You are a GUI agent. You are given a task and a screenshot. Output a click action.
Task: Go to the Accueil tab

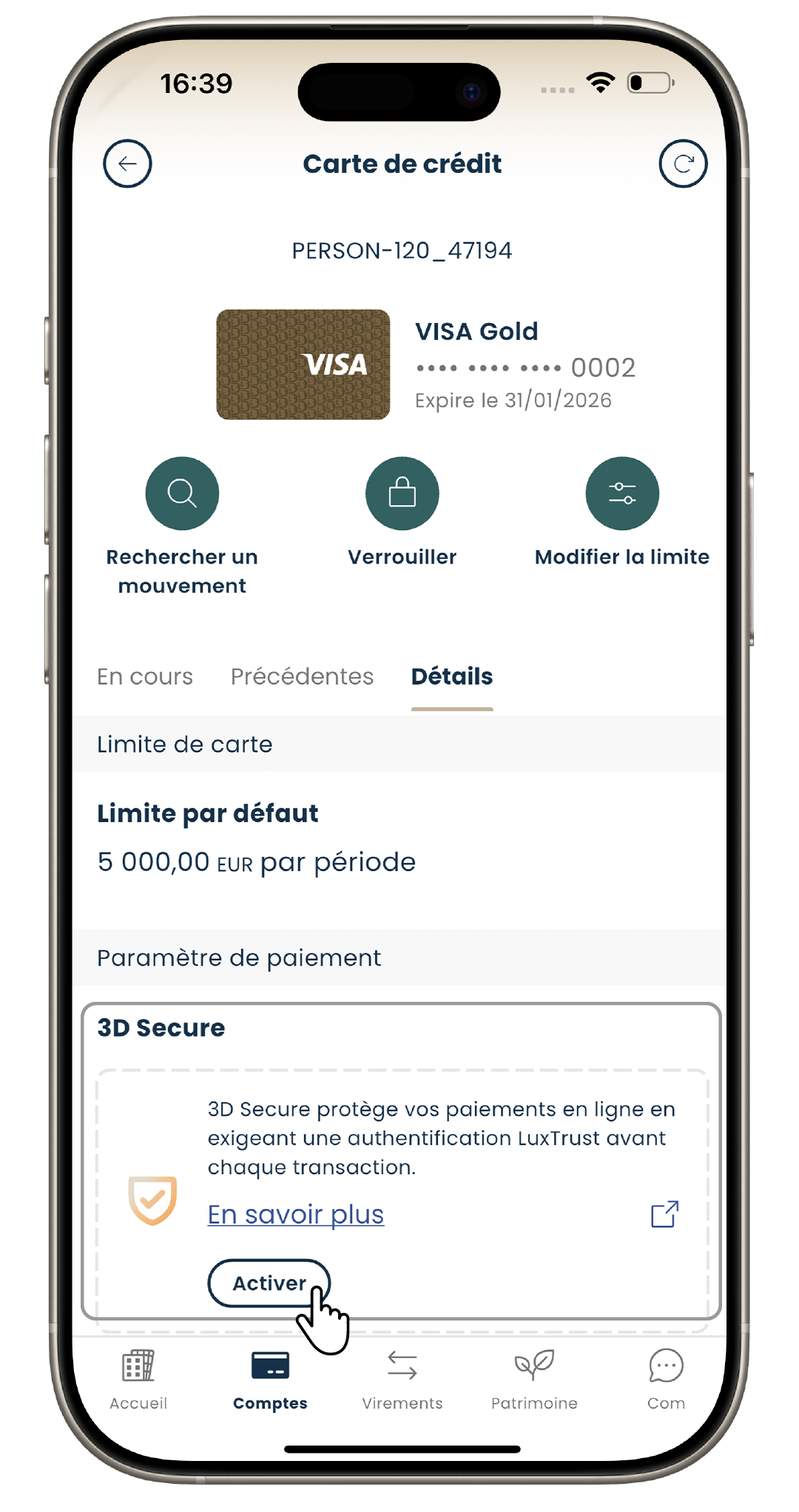pyautogui.click(x=138, y=1379)
